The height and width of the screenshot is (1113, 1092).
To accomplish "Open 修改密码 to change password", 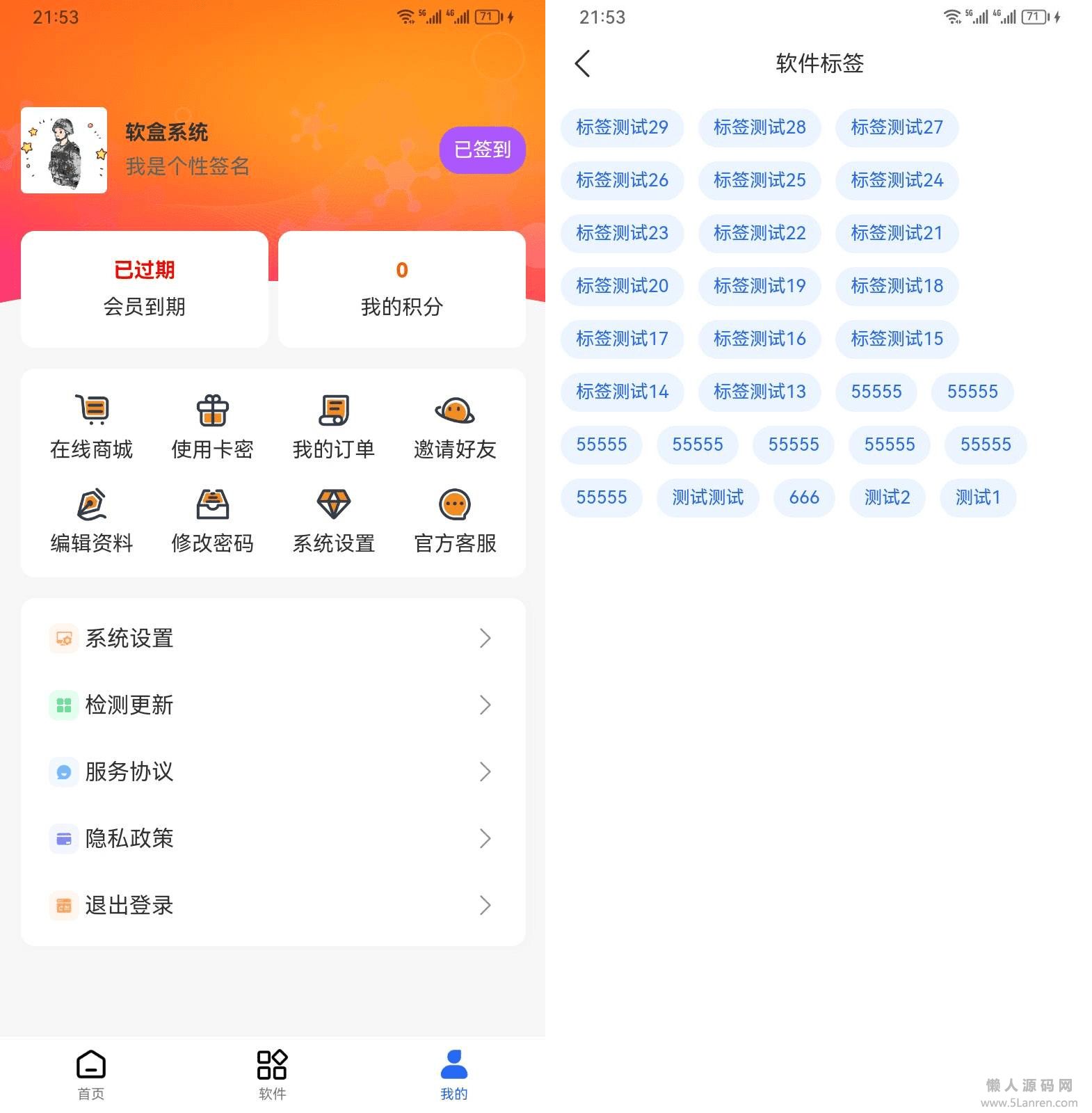I will click(212, 520).
